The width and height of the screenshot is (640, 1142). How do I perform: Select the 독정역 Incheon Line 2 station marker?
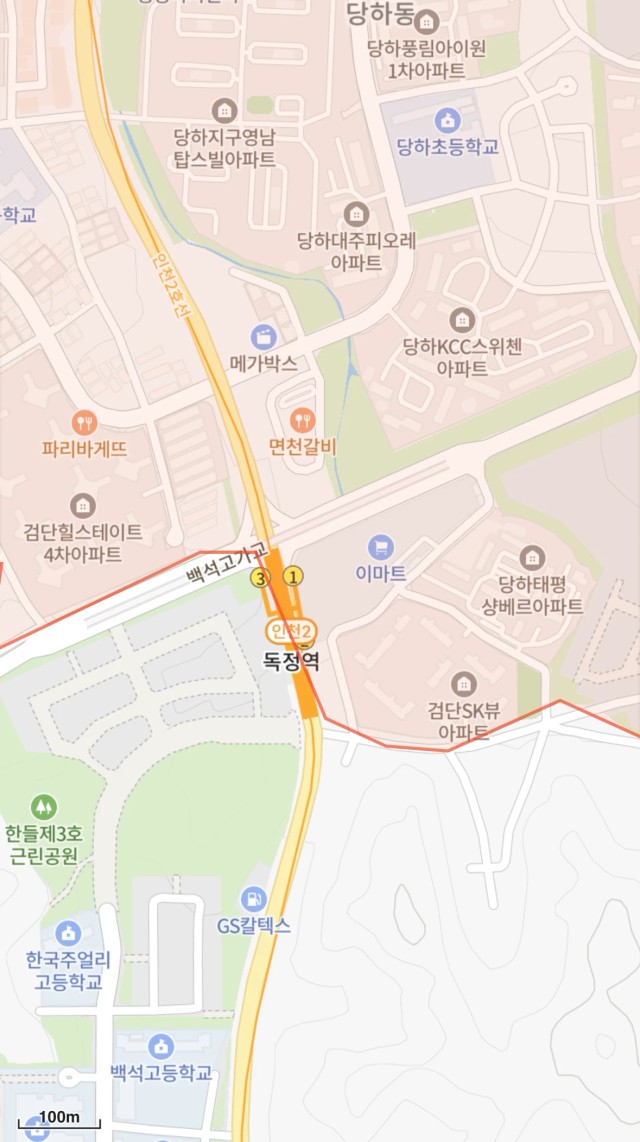coord(291,631)
